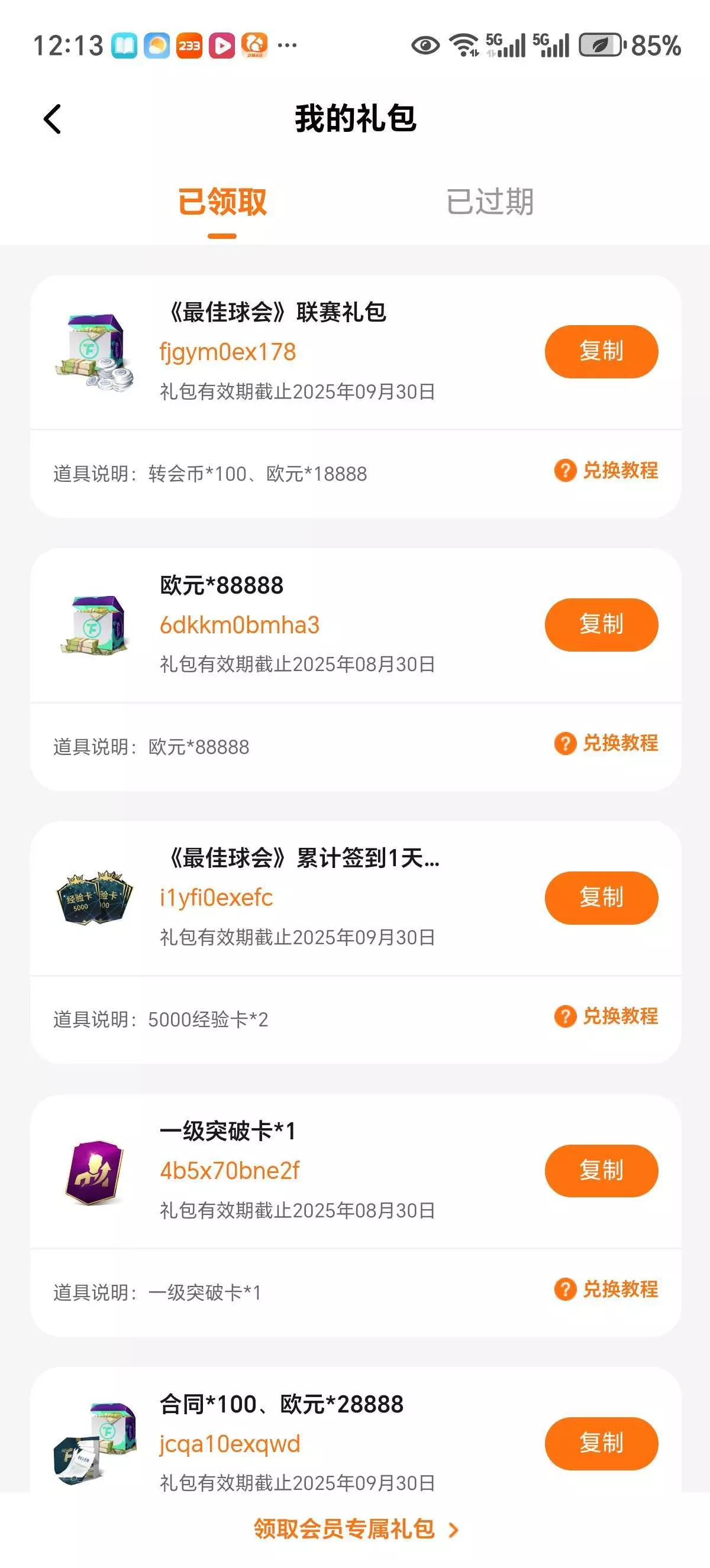The height and width of the screenshot is (1568, 710).
Task: Copy the code fjgym0ex178
Action: click(601, 351)
